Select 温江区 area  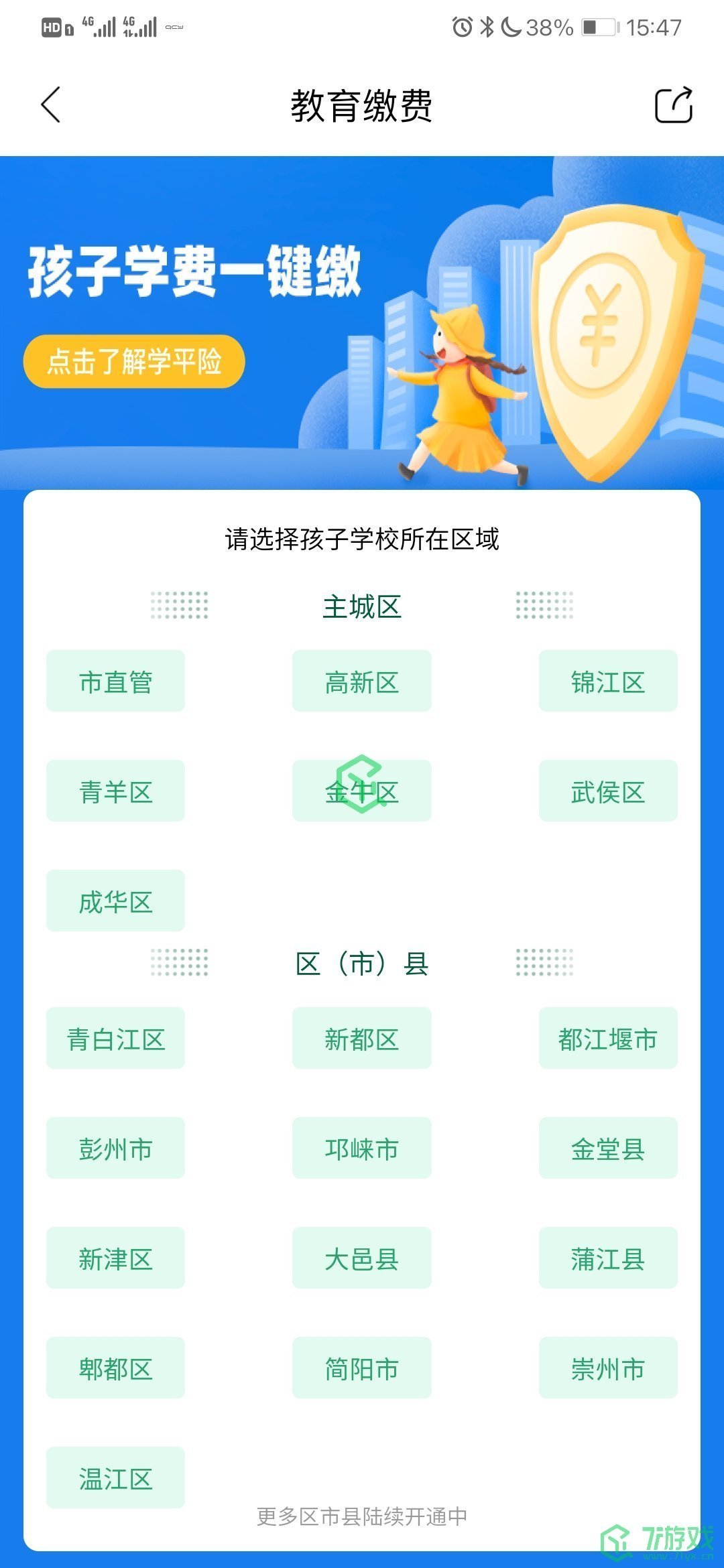point(115,1478)
